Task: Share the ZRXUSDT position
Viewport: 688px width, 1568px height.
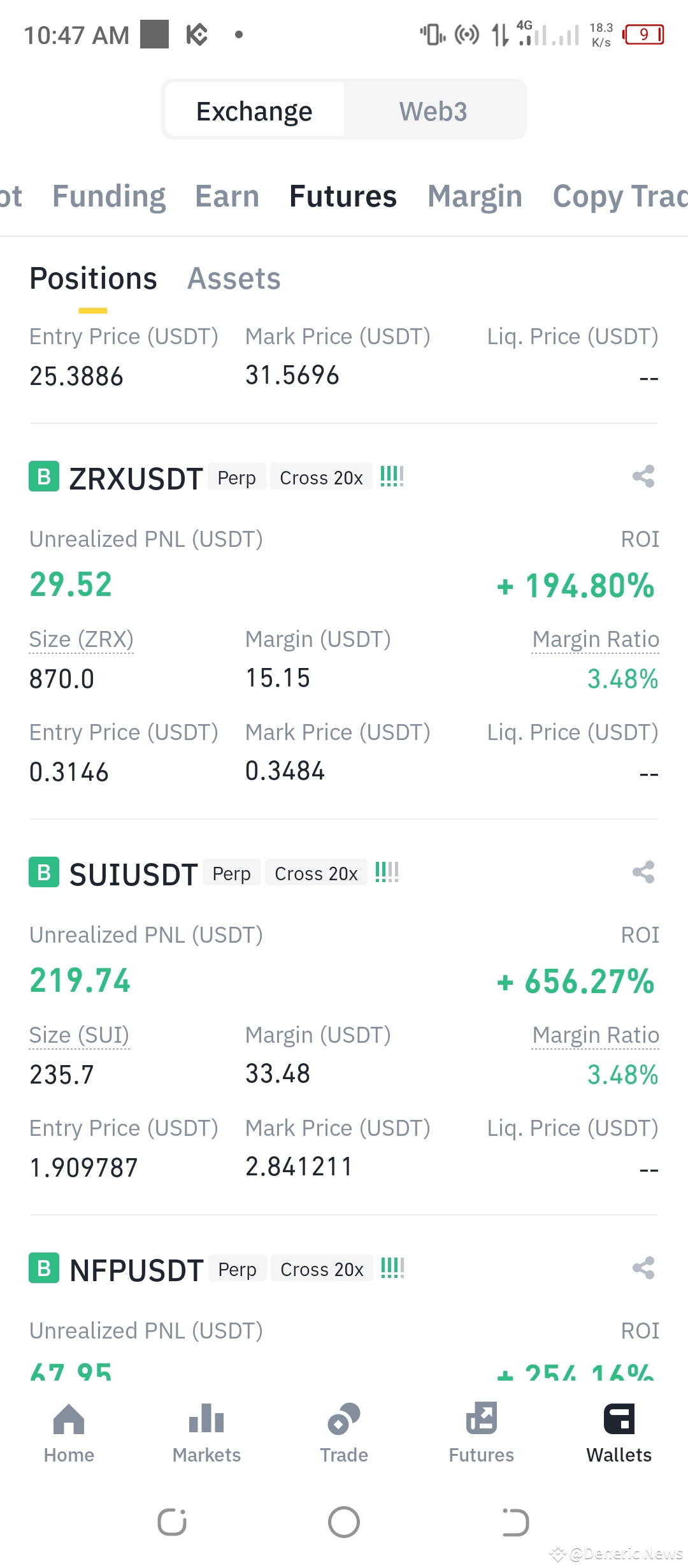Action: click(x=642, y=477)
